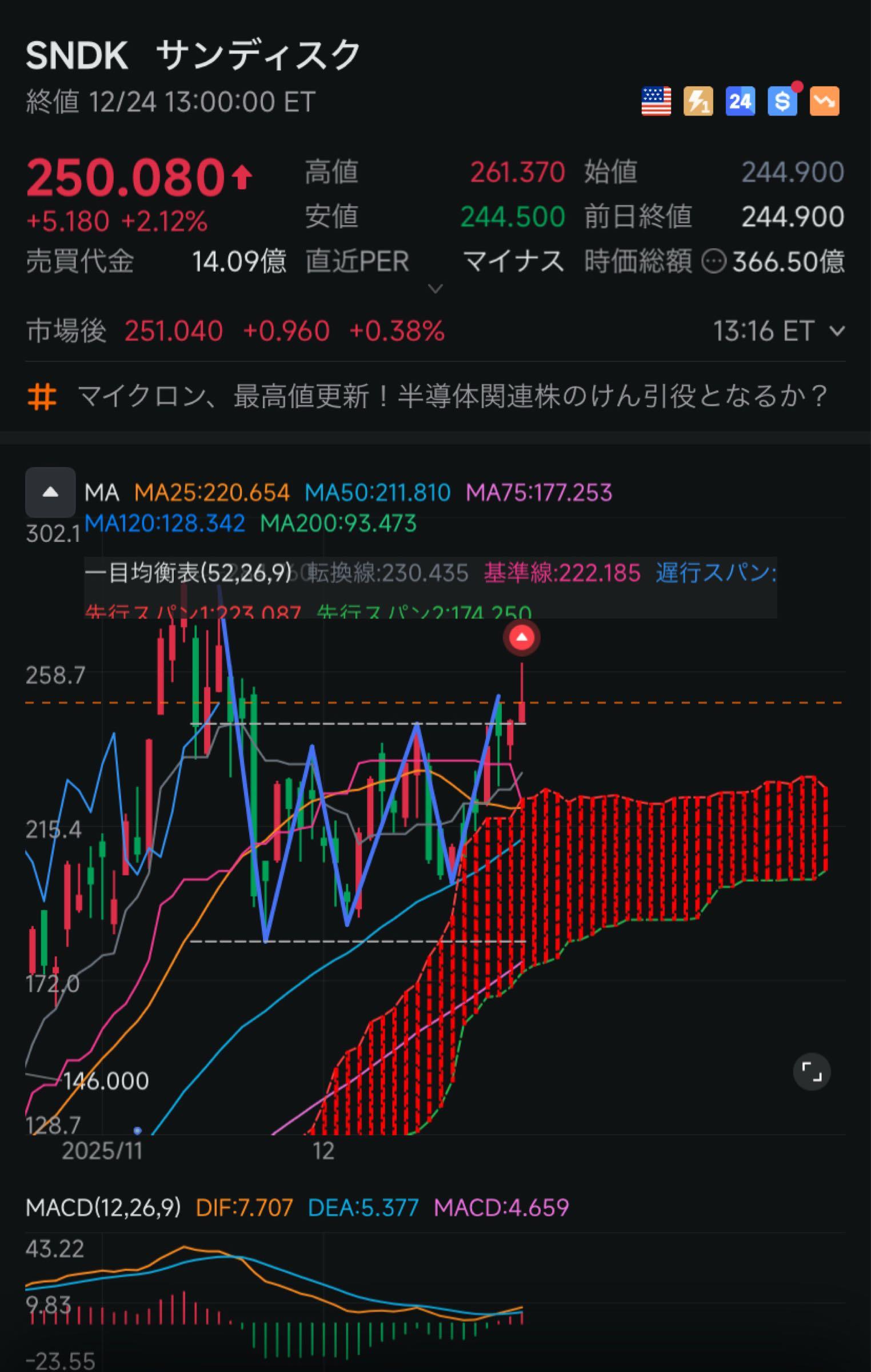
Task: Expand the chart to full screen
Action: click(812, 1071)
